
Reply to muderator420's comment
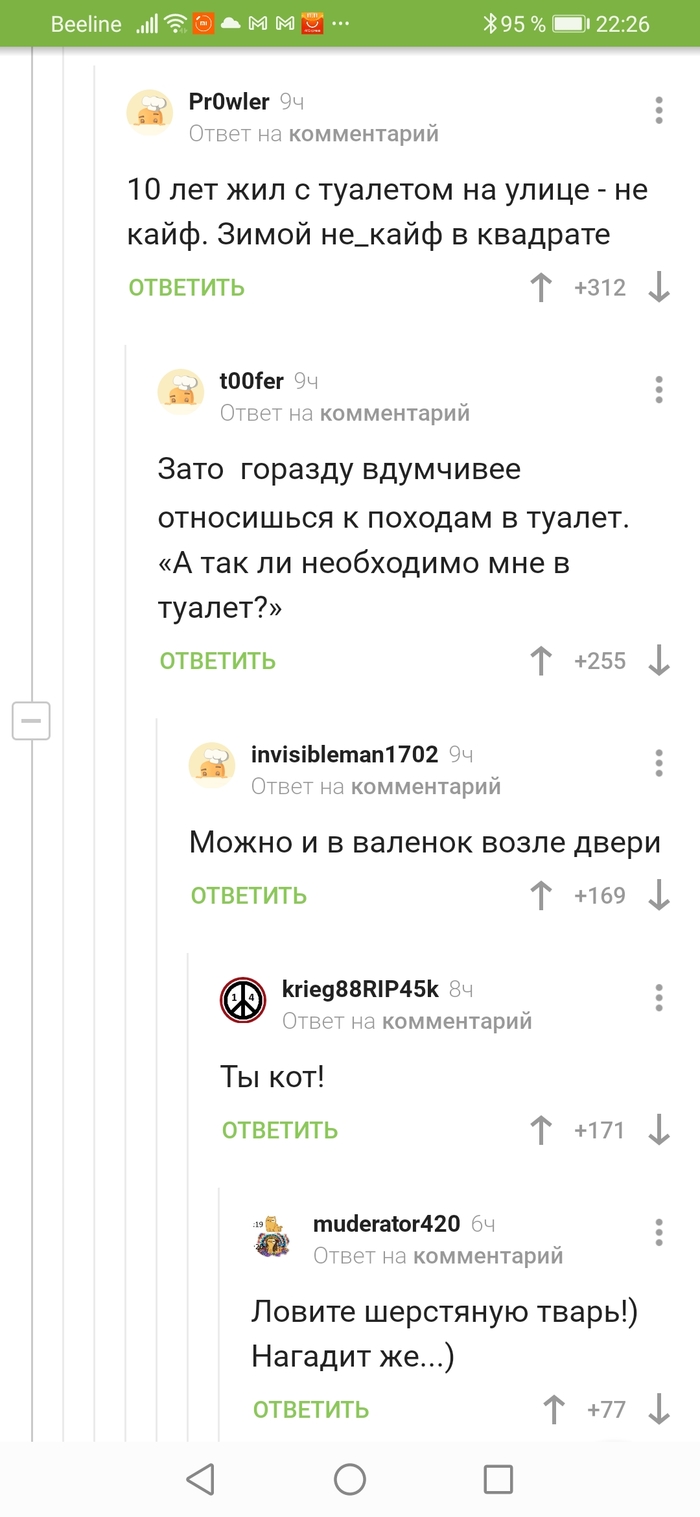[x=310, y=1410]
